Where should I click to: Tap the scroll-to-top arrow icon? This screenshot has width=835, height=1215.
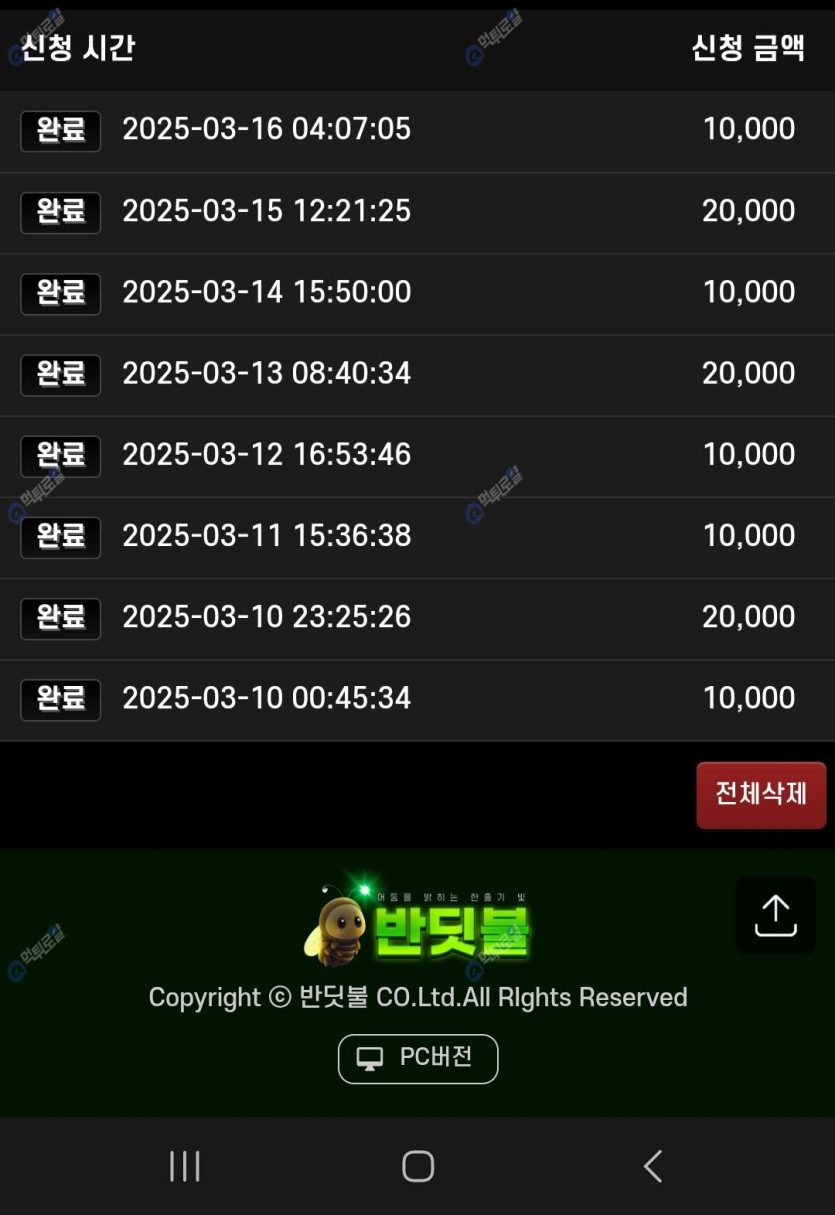(x=775, y=915)
